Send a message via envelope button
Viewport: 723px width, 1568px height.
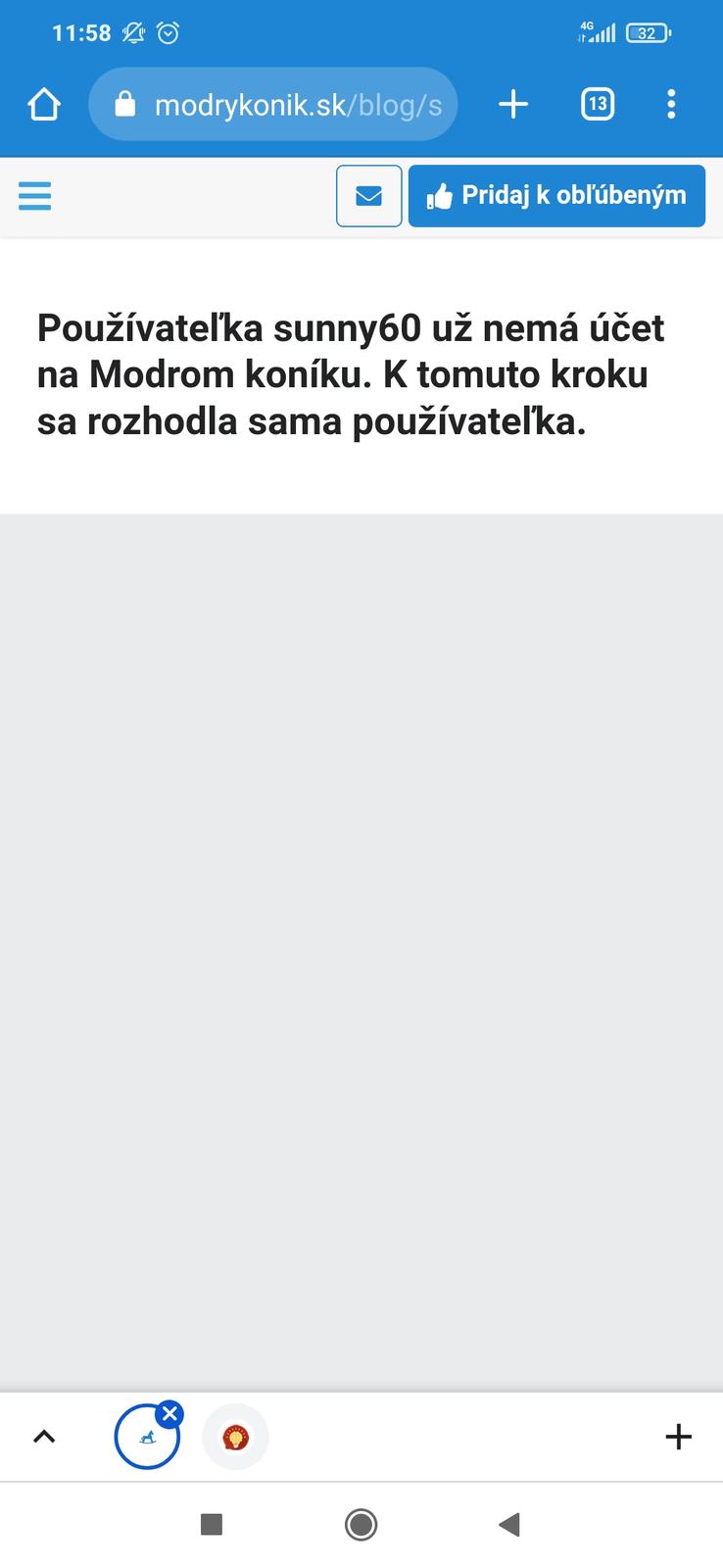tap(368, 196)
